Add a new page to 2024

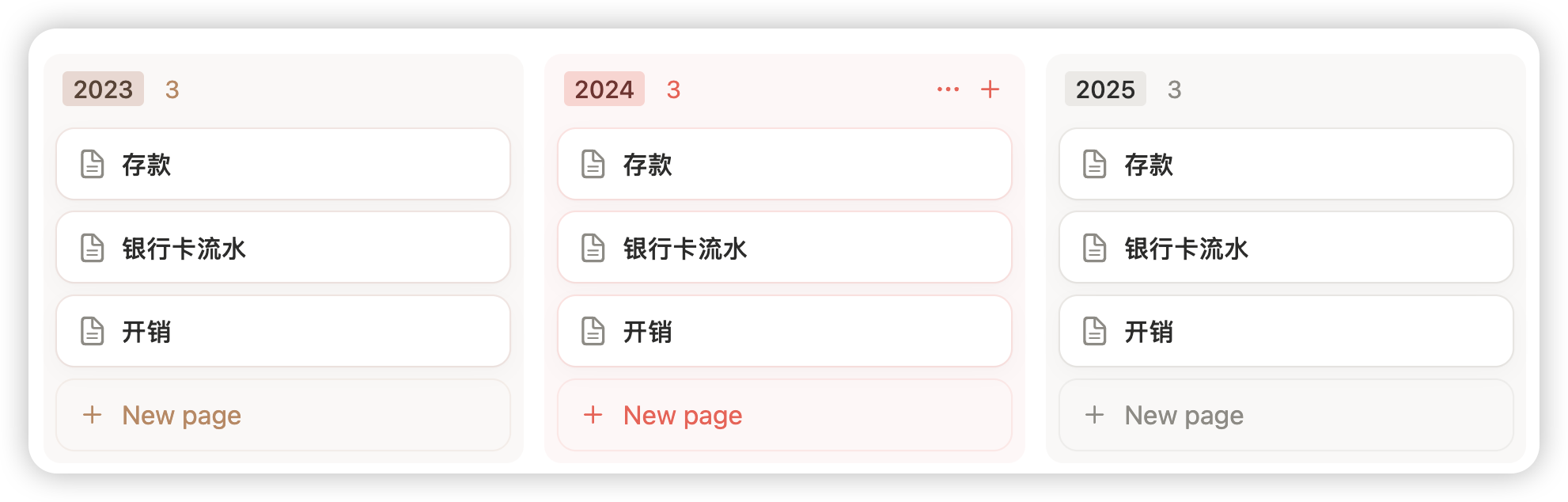pyautogui.click(x=784, y=415)
